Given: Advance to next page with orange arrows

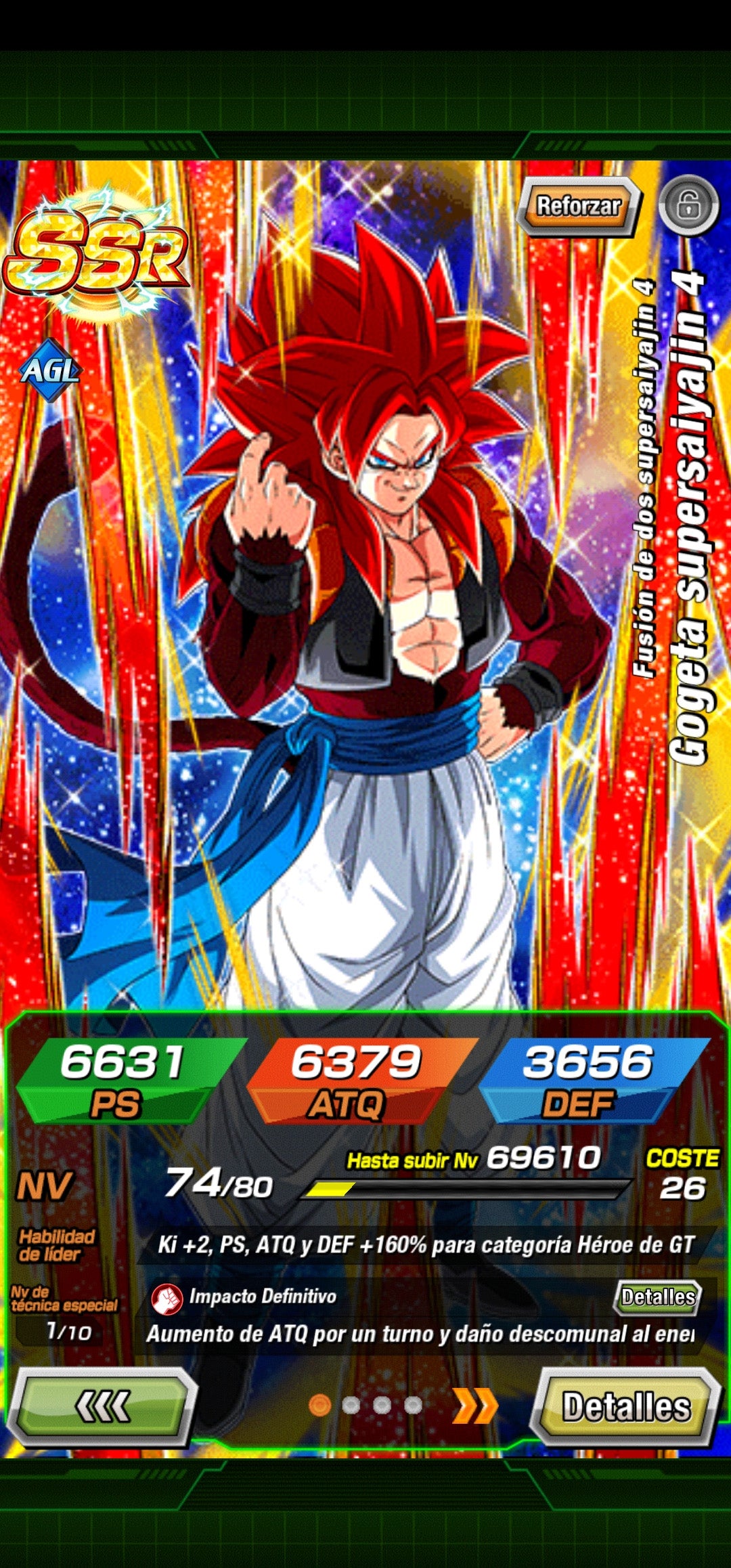Looking at the screenshot, I should tap(475, 1406).
